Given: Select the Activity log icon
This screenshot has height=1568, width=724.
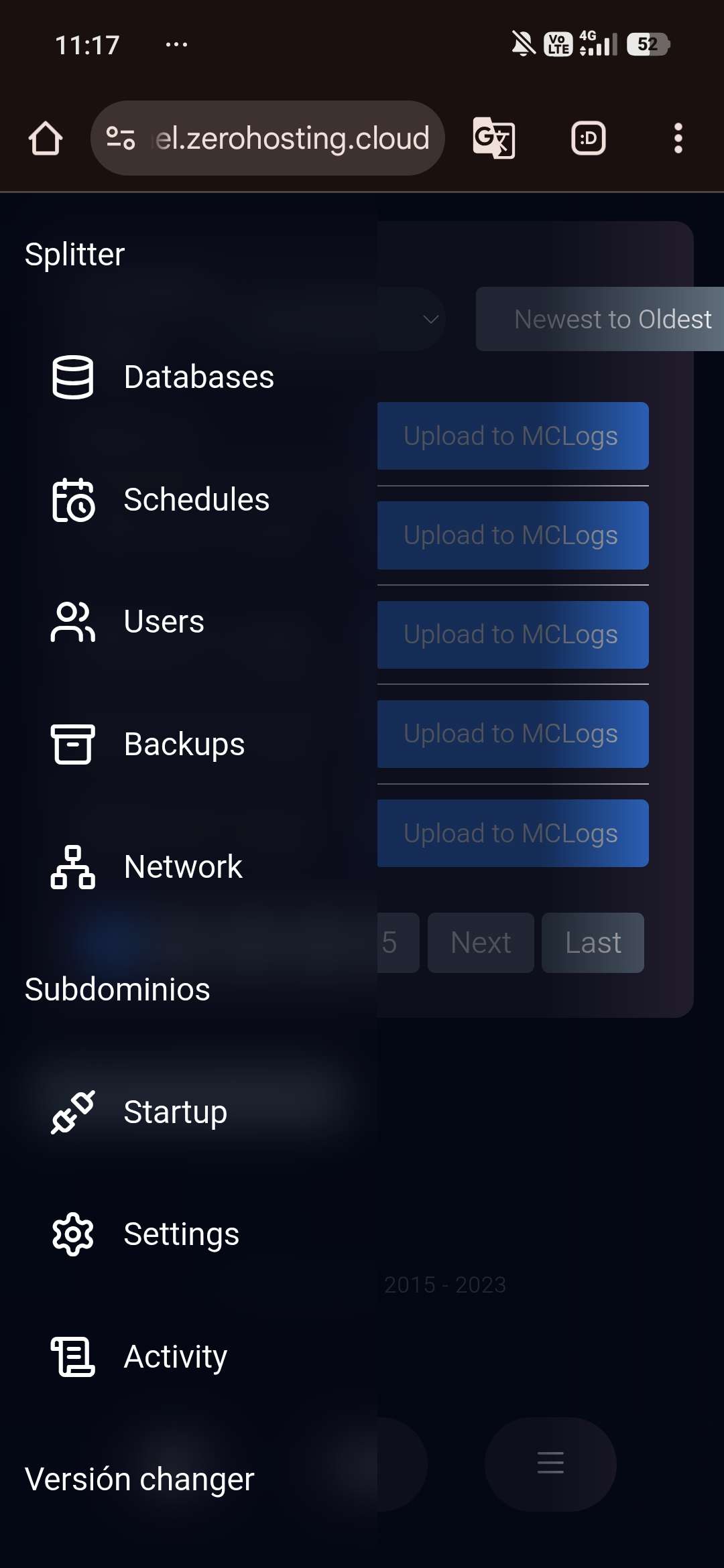Looking at the screenshot, I should (x=72, y=1356).
